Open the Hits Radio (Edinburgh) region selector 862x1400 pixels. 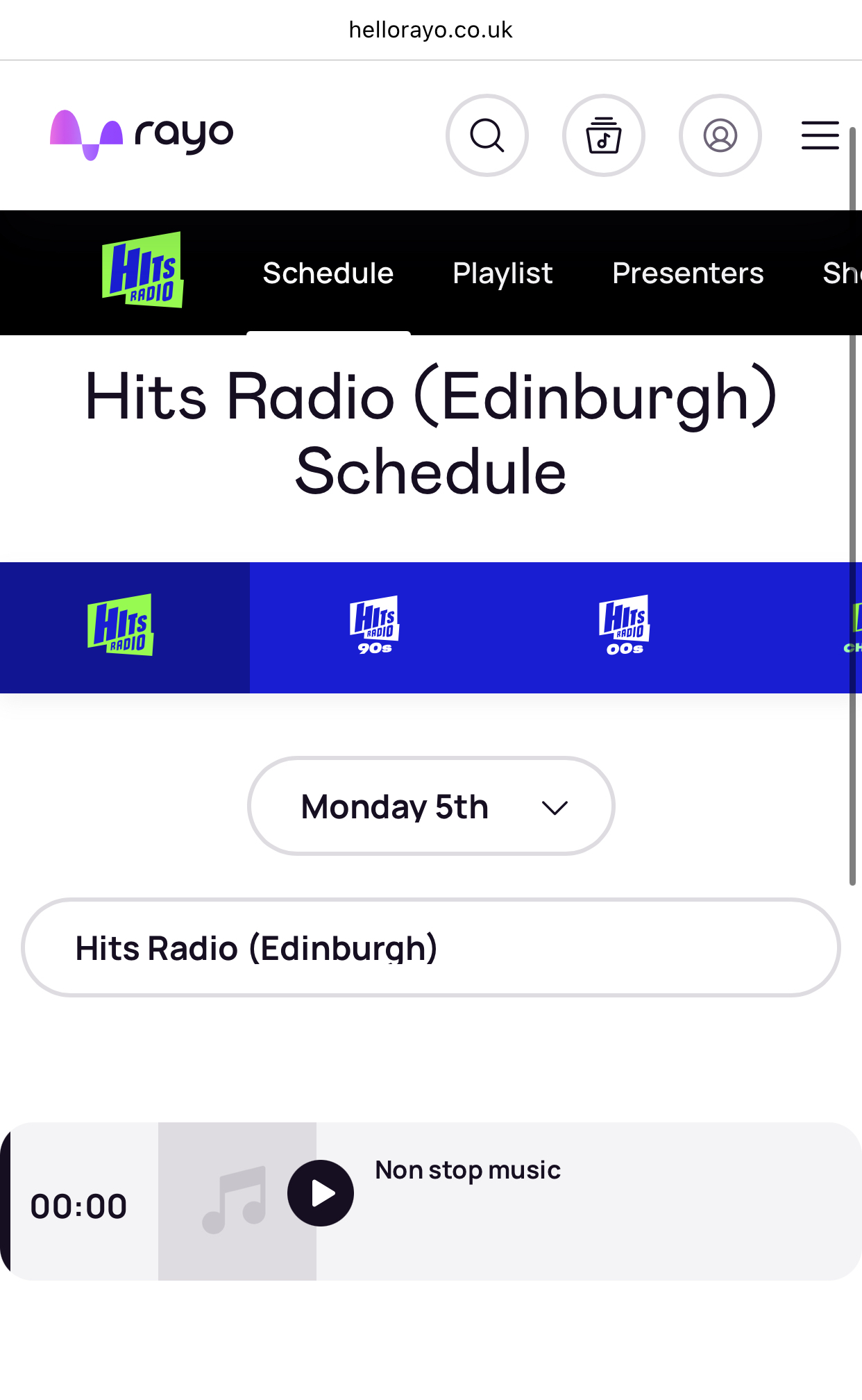coord(431,948)
